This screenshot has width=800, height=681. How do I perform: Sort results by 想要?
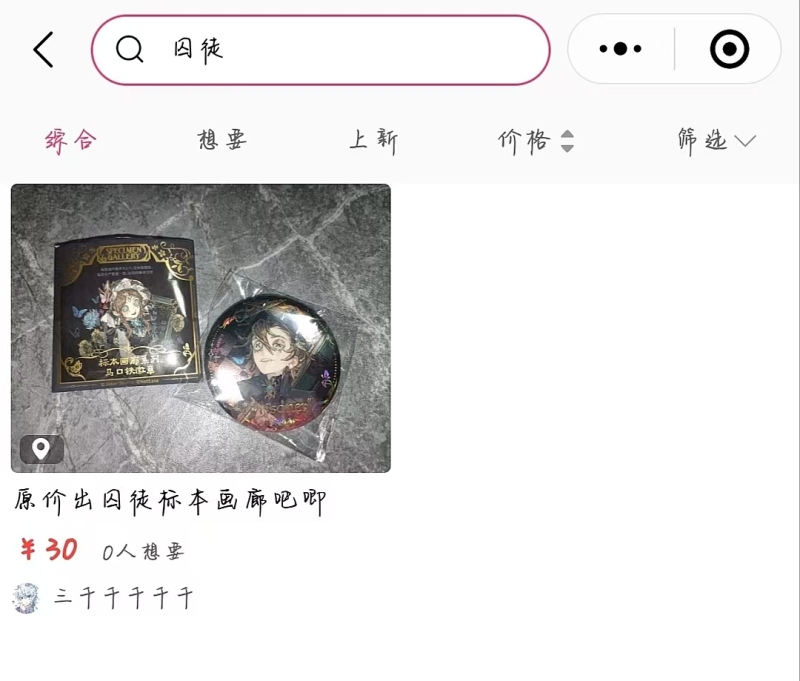click(221, 141)
